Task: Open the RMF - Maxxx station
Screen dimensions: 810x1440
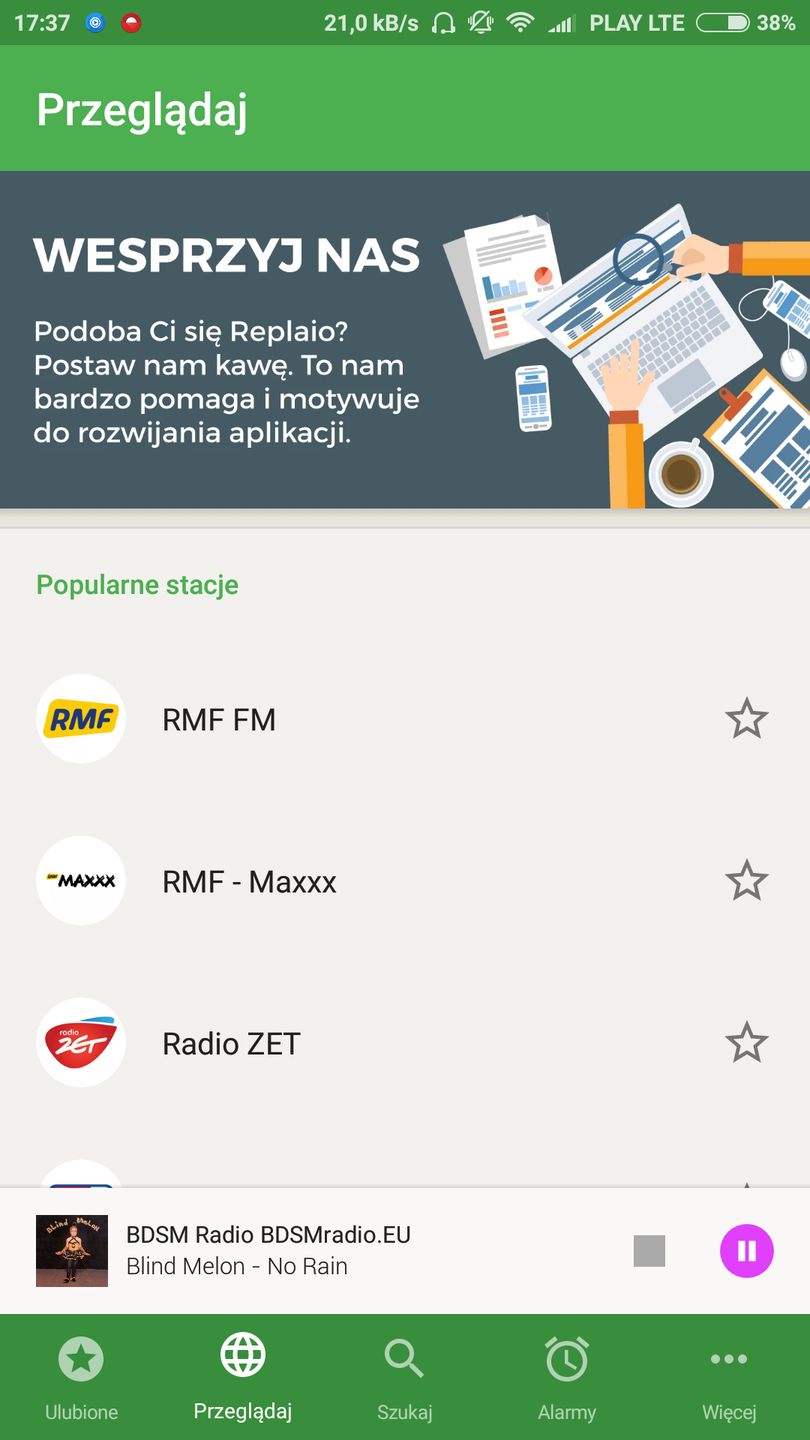Action: point(250,882)
